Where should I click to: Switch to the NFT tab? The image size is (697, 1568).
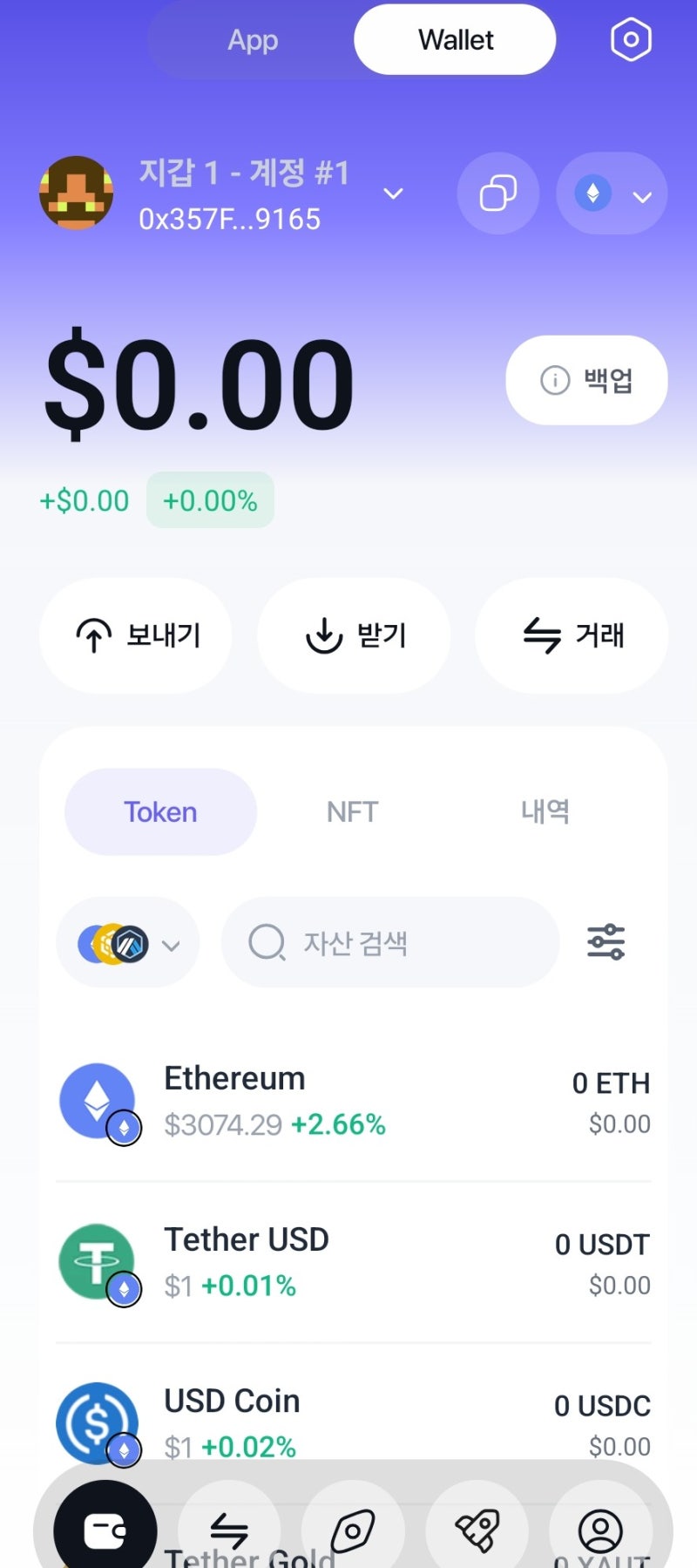[352, 812]
